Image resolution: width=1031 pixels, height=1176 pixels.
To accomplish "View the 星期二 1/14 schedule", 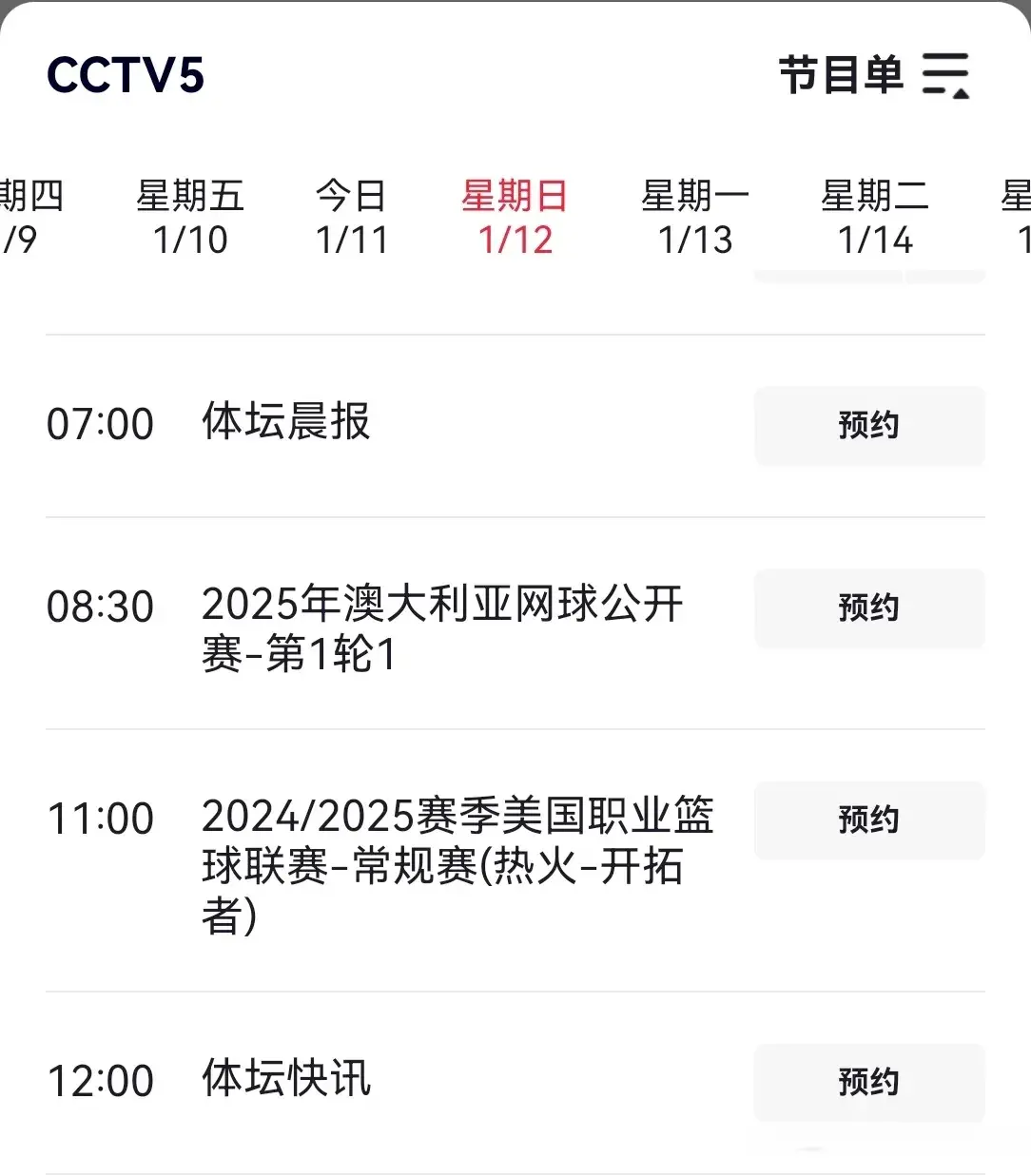I will pyautogui.click(x=875, y=218).
